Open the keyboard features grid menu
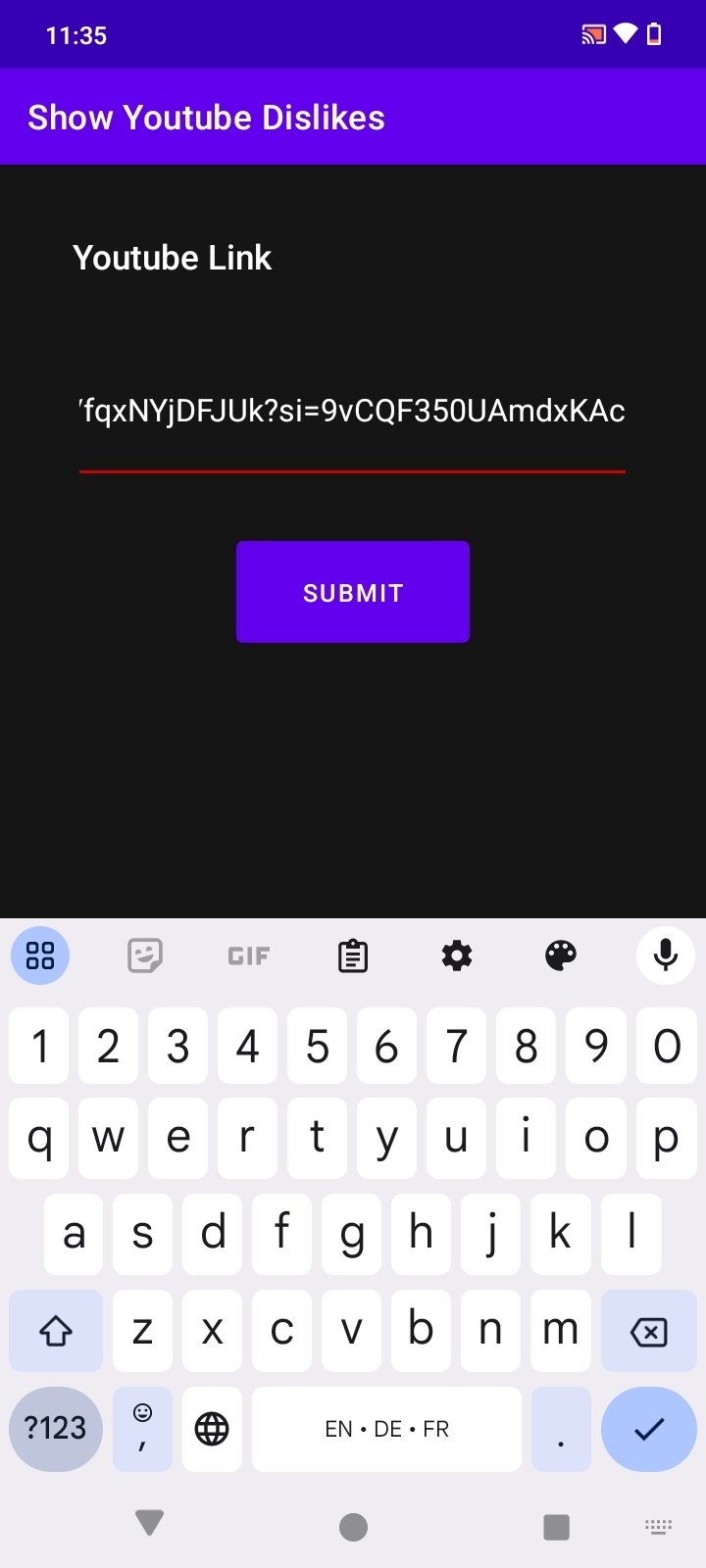 point(40,955)
